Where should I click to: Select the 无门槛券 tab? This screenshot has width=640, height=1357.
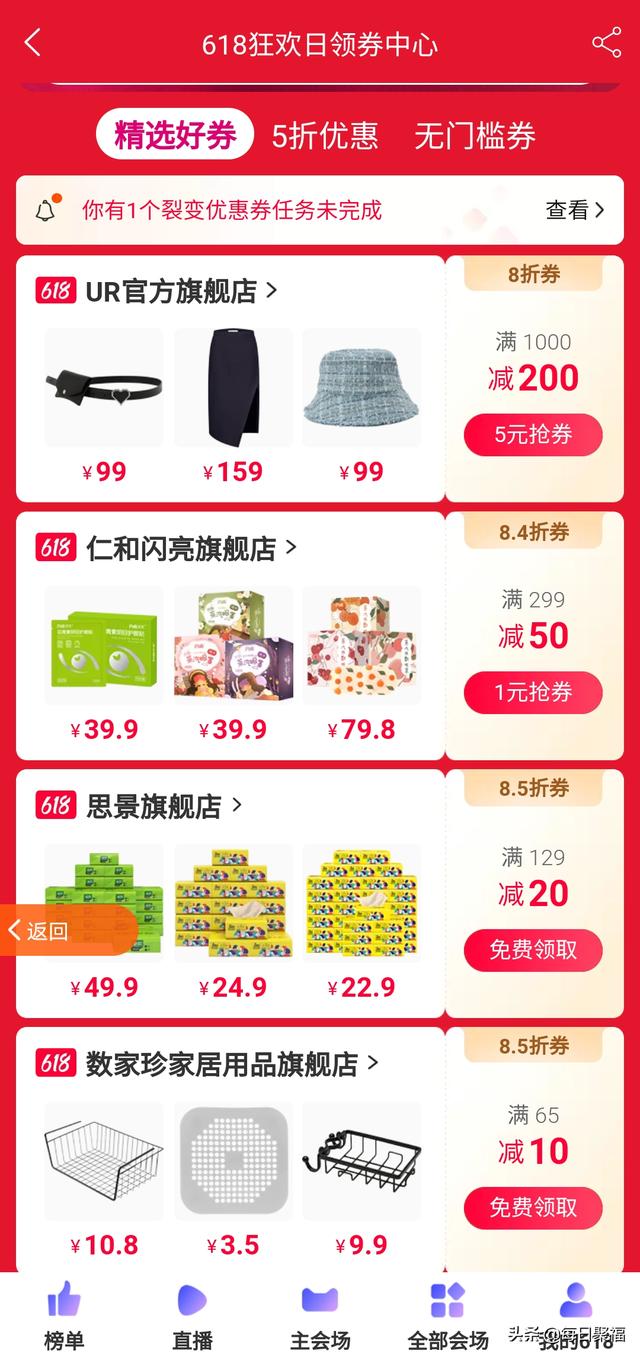click(475, 135)
